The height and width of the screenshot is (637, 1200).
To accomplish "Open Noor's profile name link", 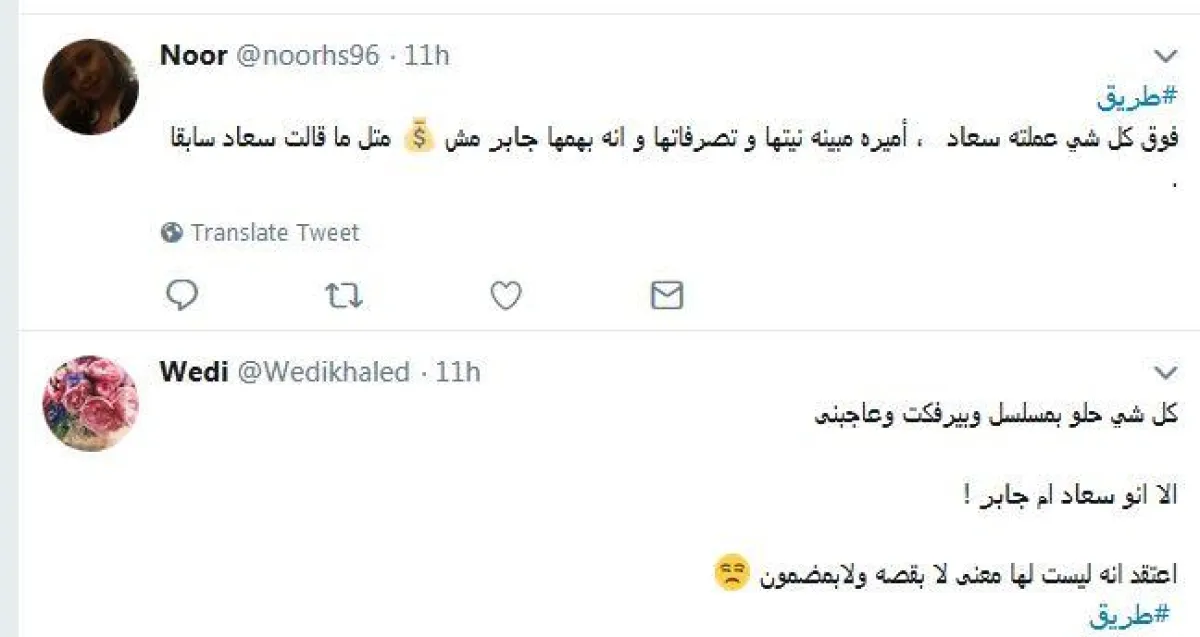I will pos(193,55).
